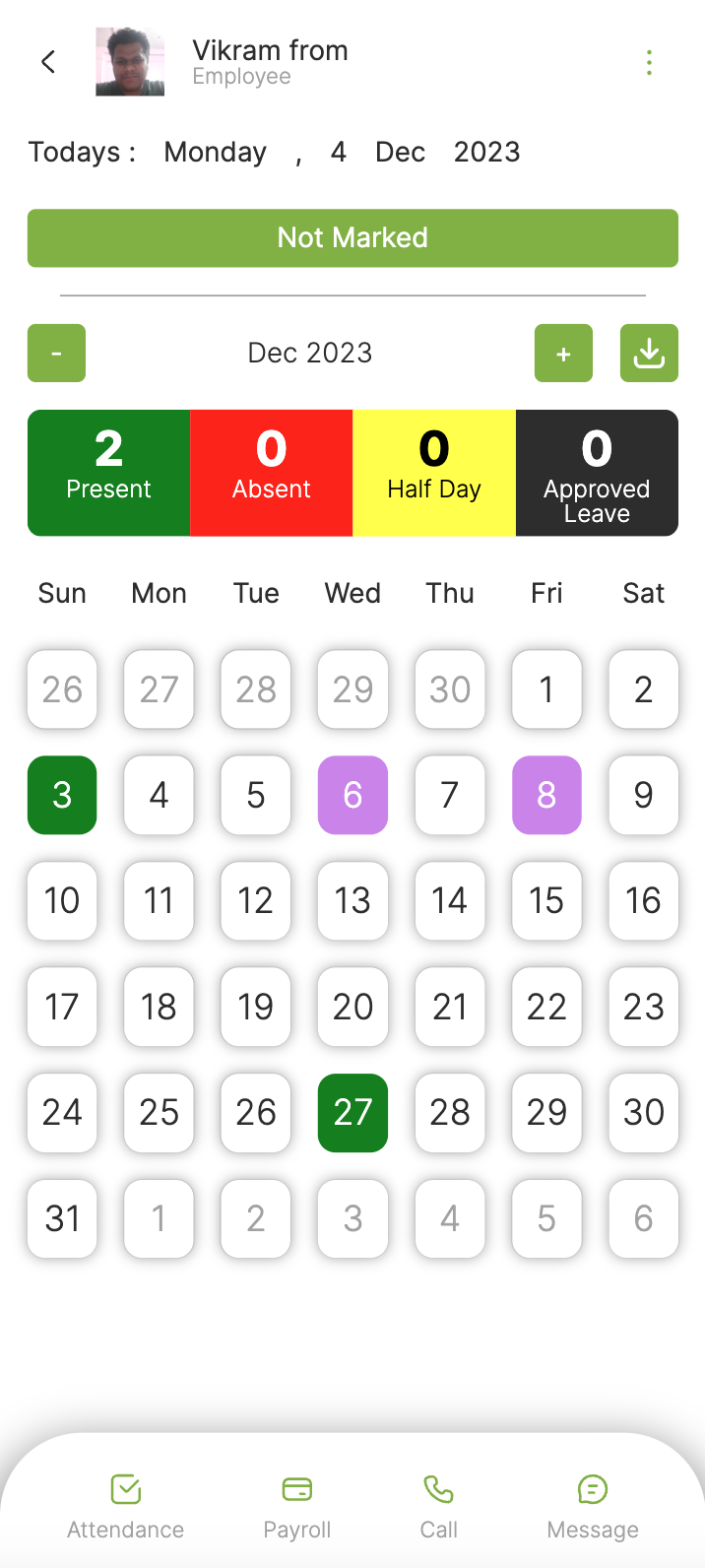
Task: Choose December 31 in the calendar
Action: pyautogui.click(x=62, y=1218)
